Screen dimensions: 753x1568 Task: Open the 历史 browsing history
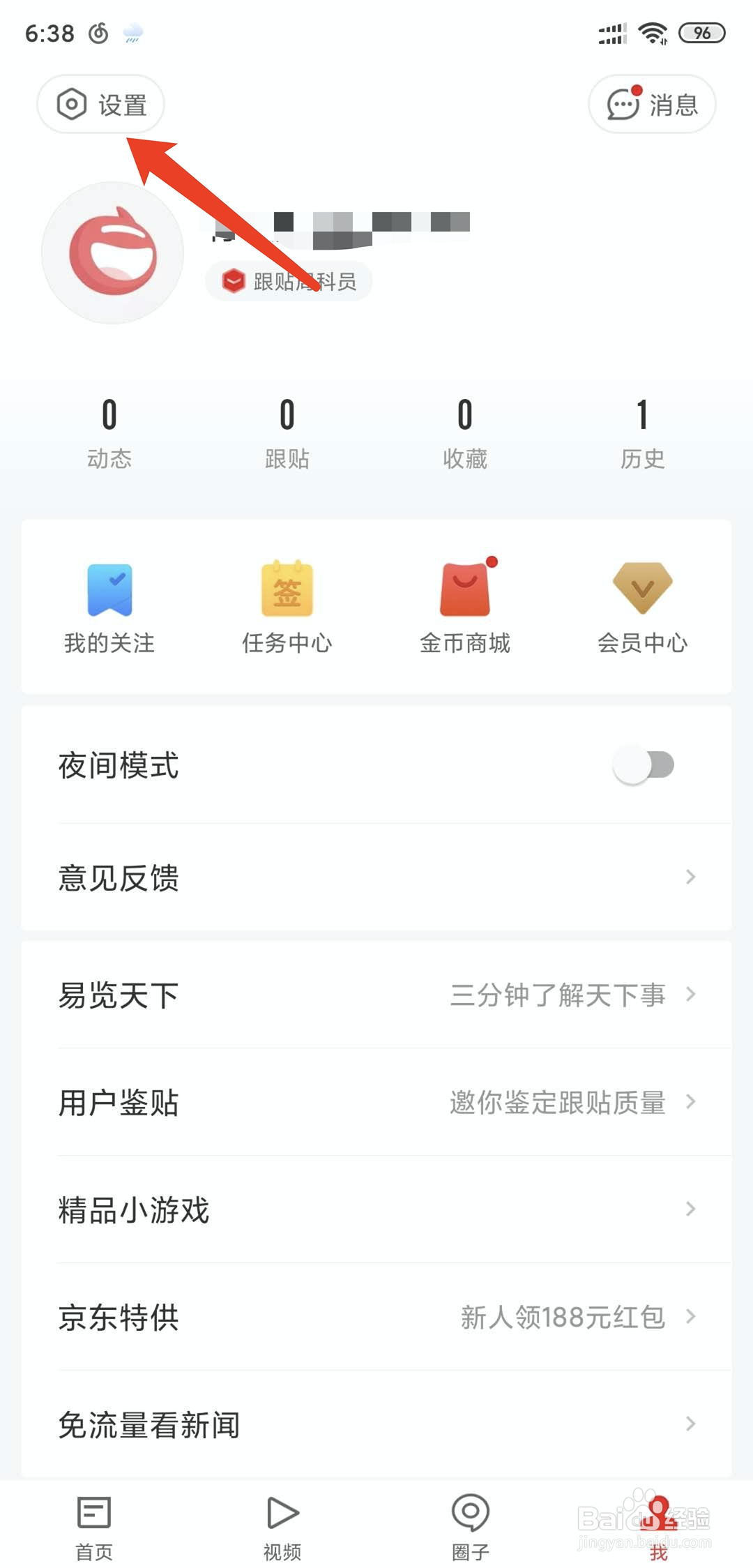coord(642,434)
